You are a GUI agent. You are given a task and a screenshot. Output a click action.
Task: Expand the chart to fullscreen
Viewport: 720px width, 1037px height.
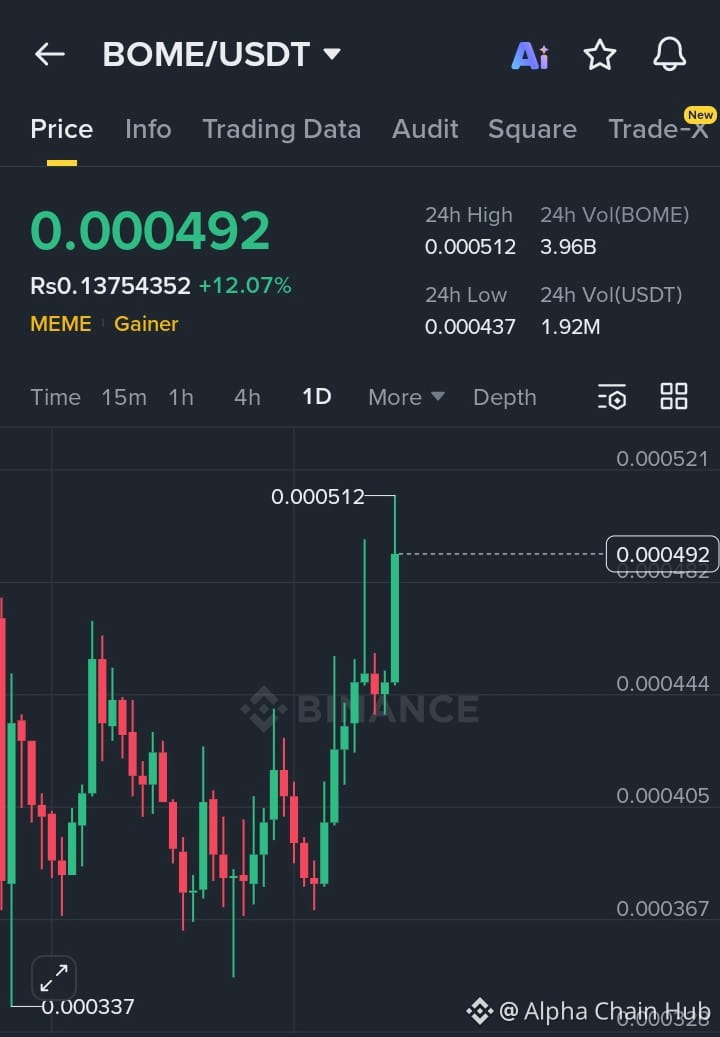(54, 978)
